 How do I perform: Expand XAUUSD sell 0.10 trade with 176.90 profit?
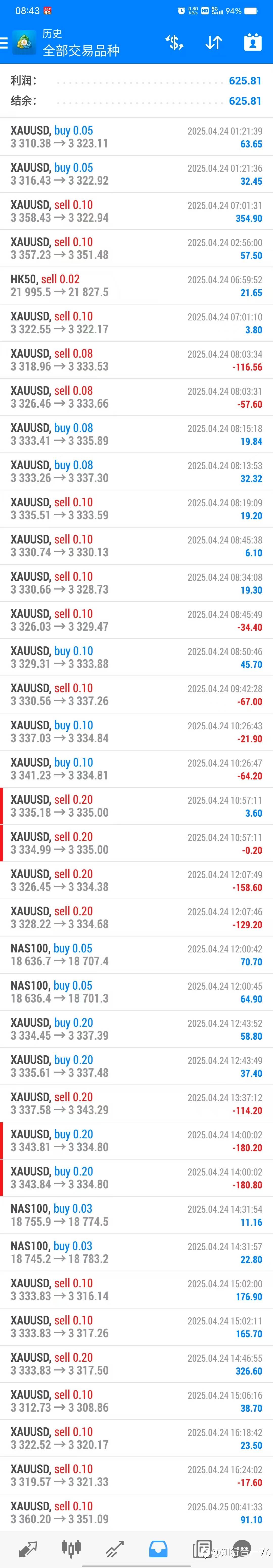tap(136, 1289)
